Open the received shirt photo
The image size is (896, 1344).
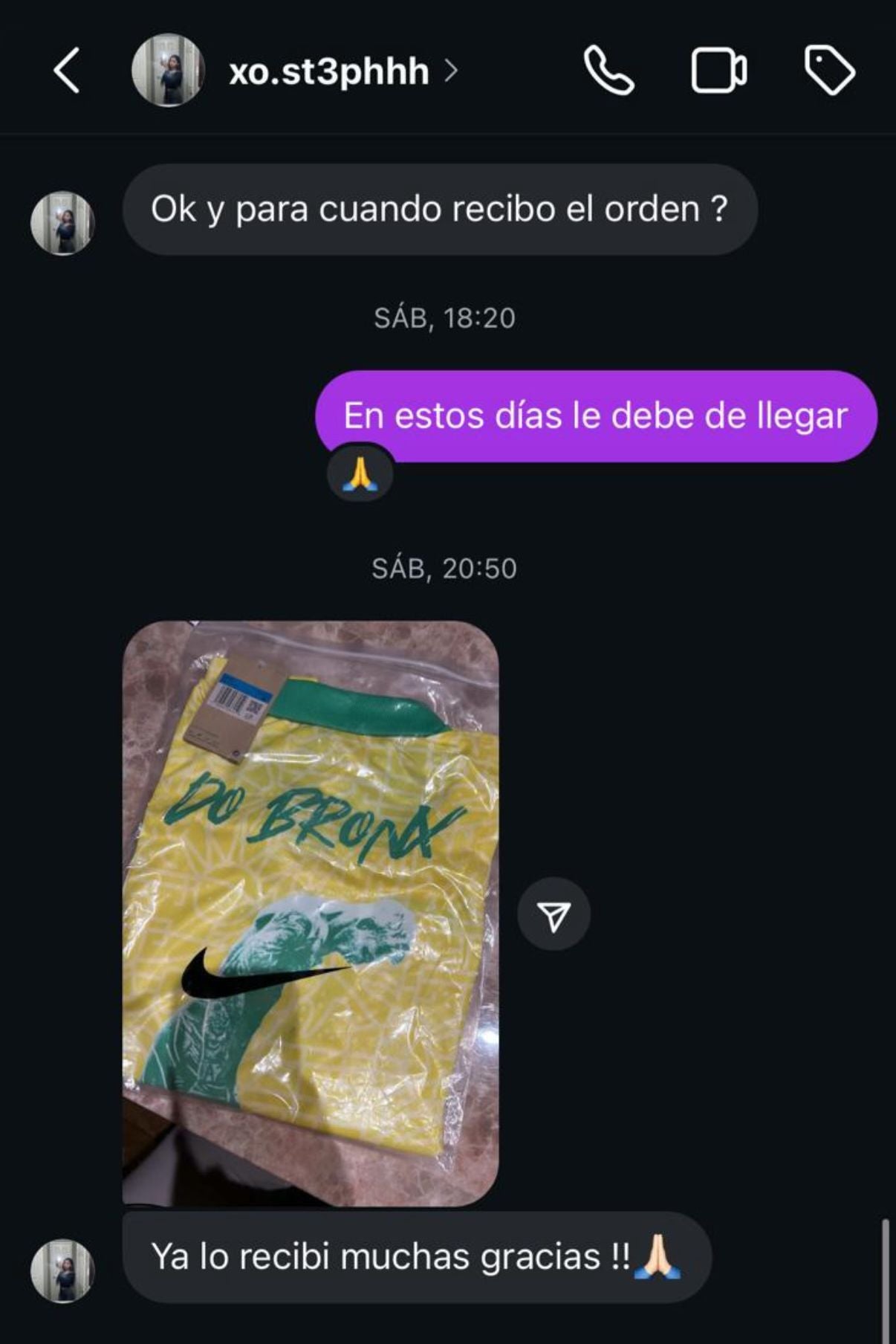tap(311, 913)
